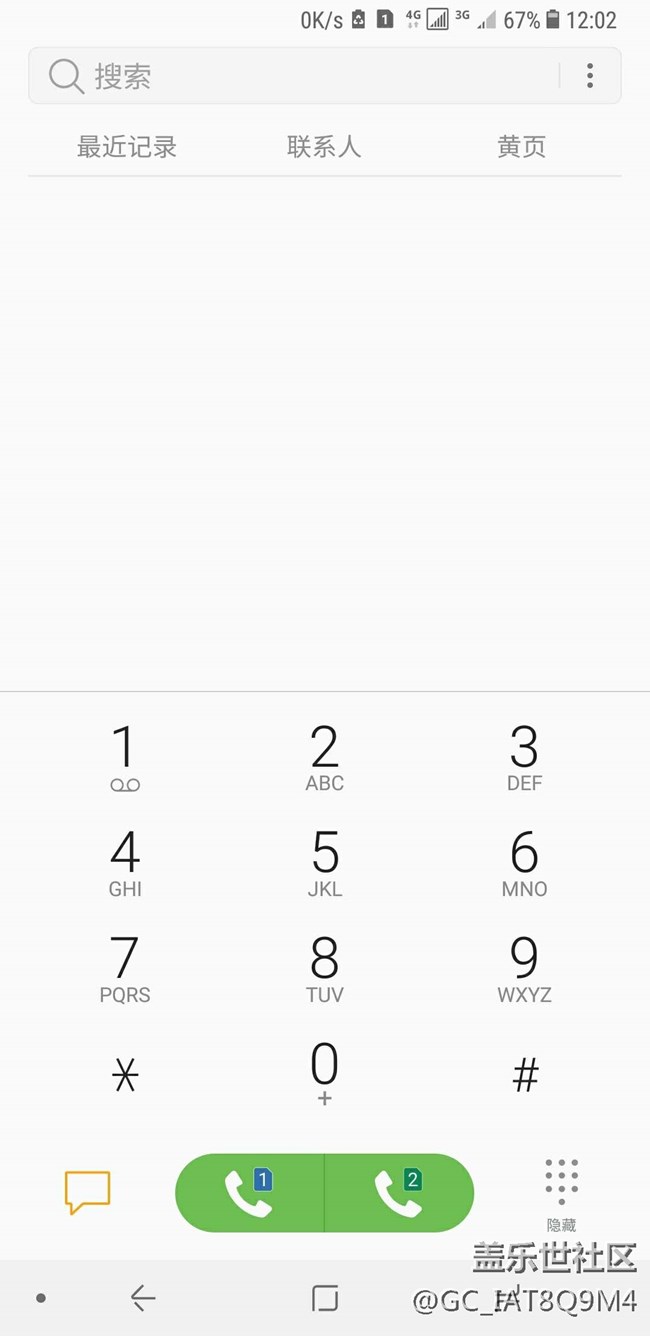Switch to the 最近记录 tab

127,147
